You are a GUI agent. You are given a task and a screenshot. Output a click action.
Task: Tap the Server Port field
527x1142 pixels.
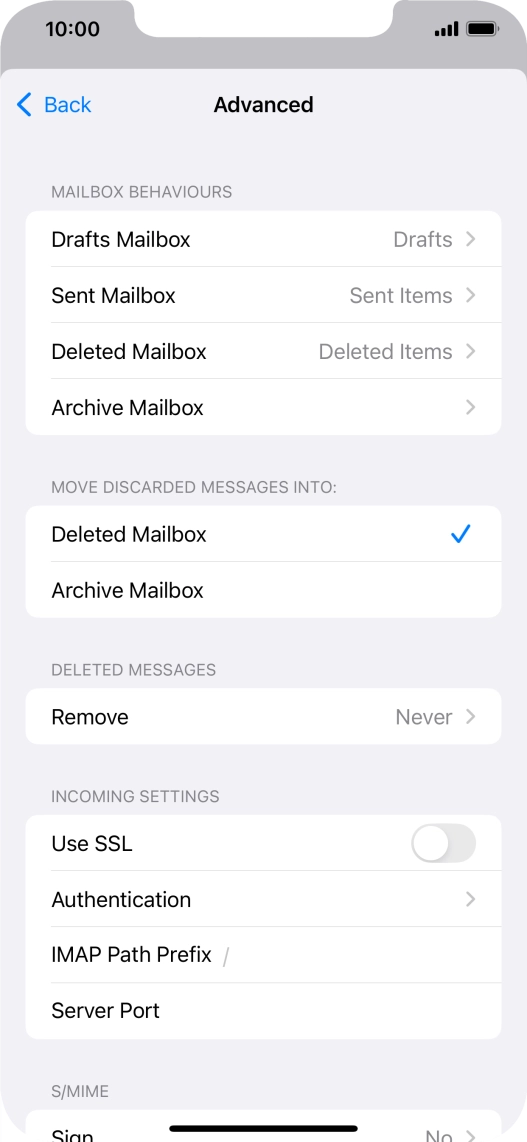(x=264, y=1011)
